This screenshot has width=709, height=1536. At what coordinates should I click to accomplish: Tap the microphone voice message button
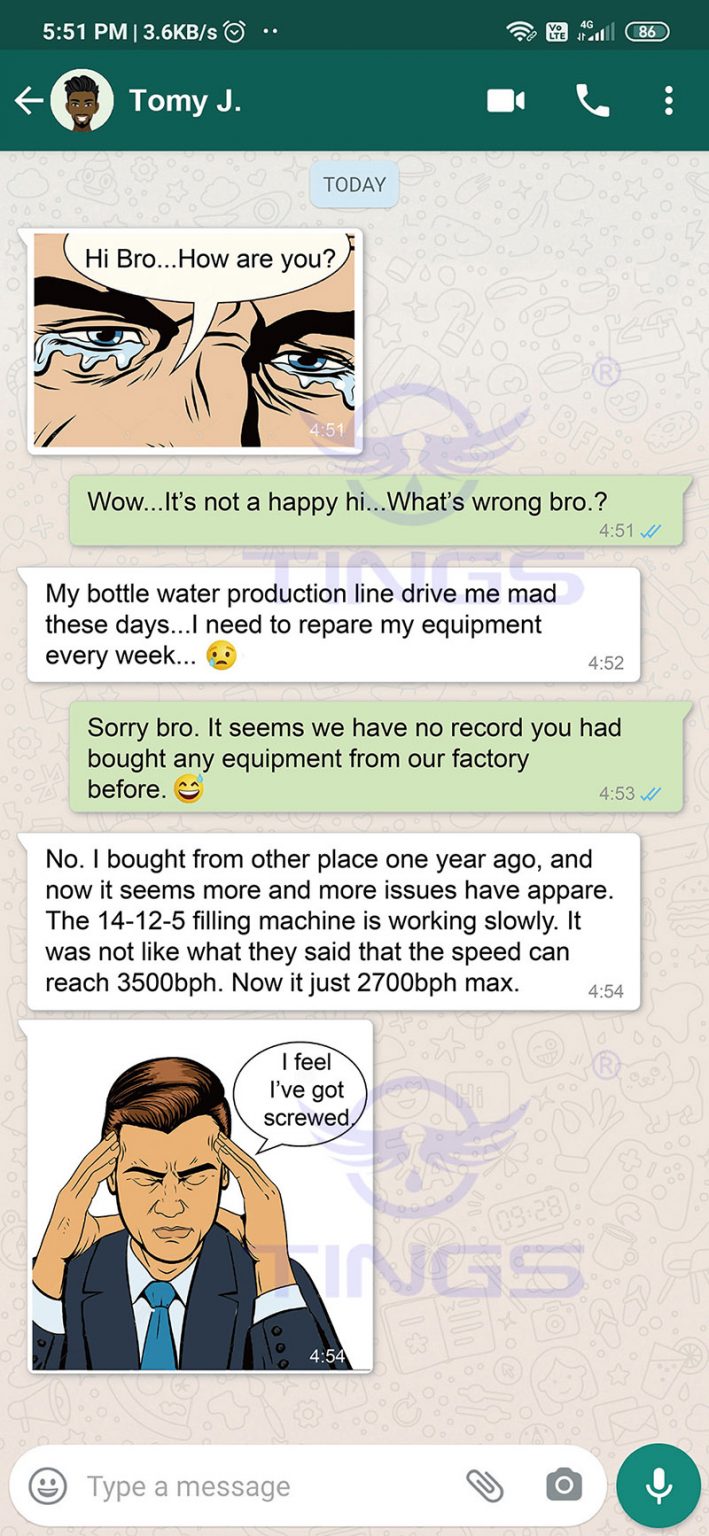click(658, 1486)
